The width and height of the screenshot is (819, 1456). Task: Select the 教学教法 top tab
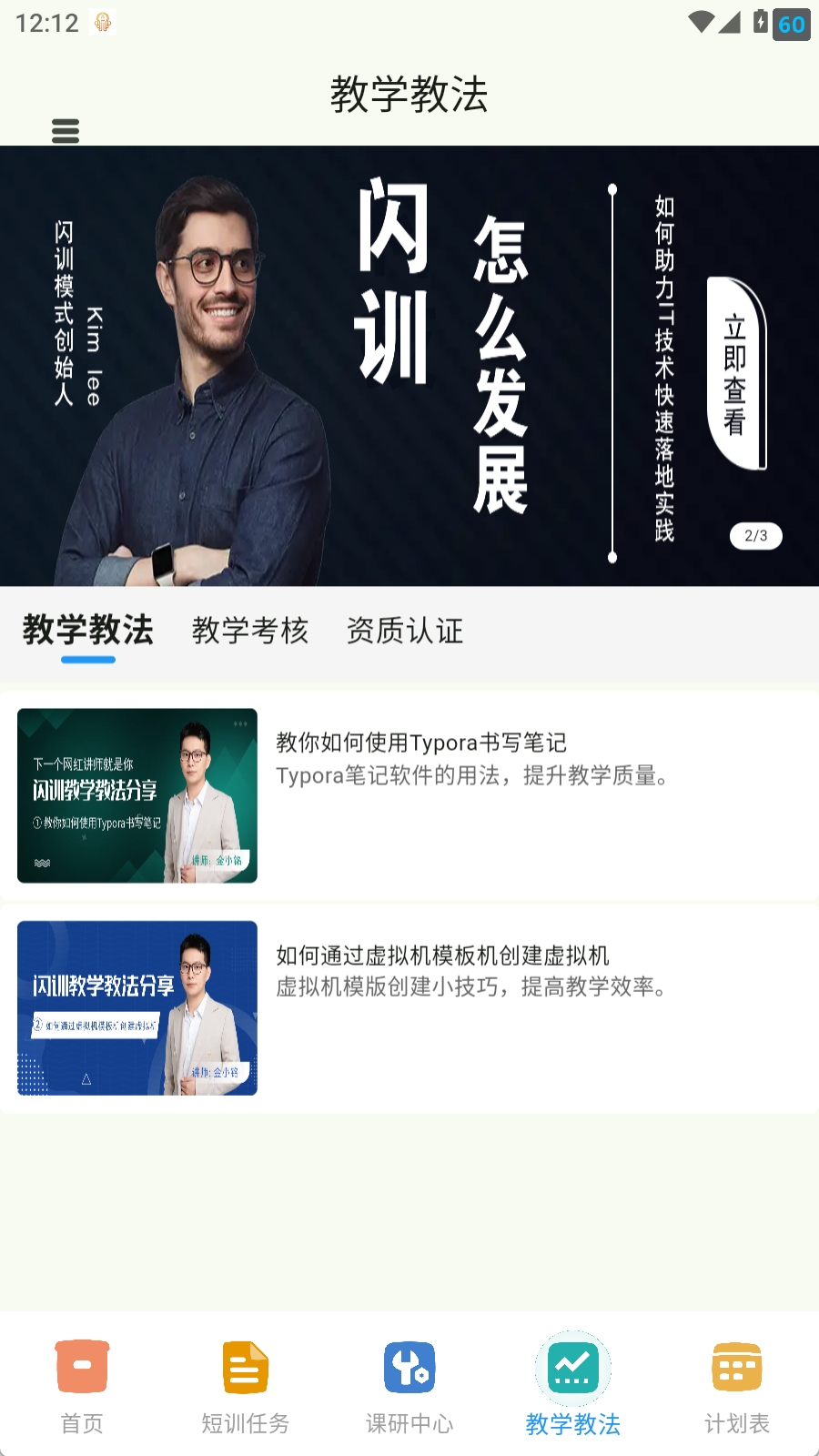pyautogui.click(x=88, y=631)
